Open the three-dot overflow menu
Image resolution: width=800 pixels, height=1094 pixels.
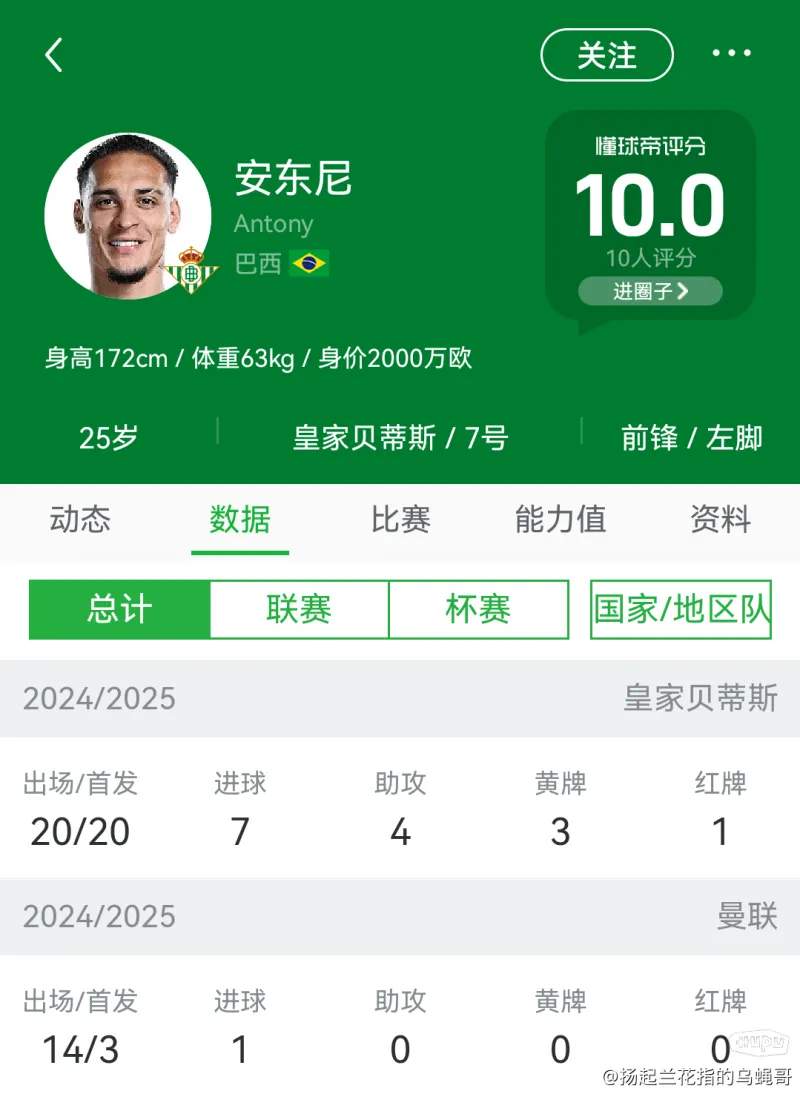pyautogui.click(x=731, y=54)
